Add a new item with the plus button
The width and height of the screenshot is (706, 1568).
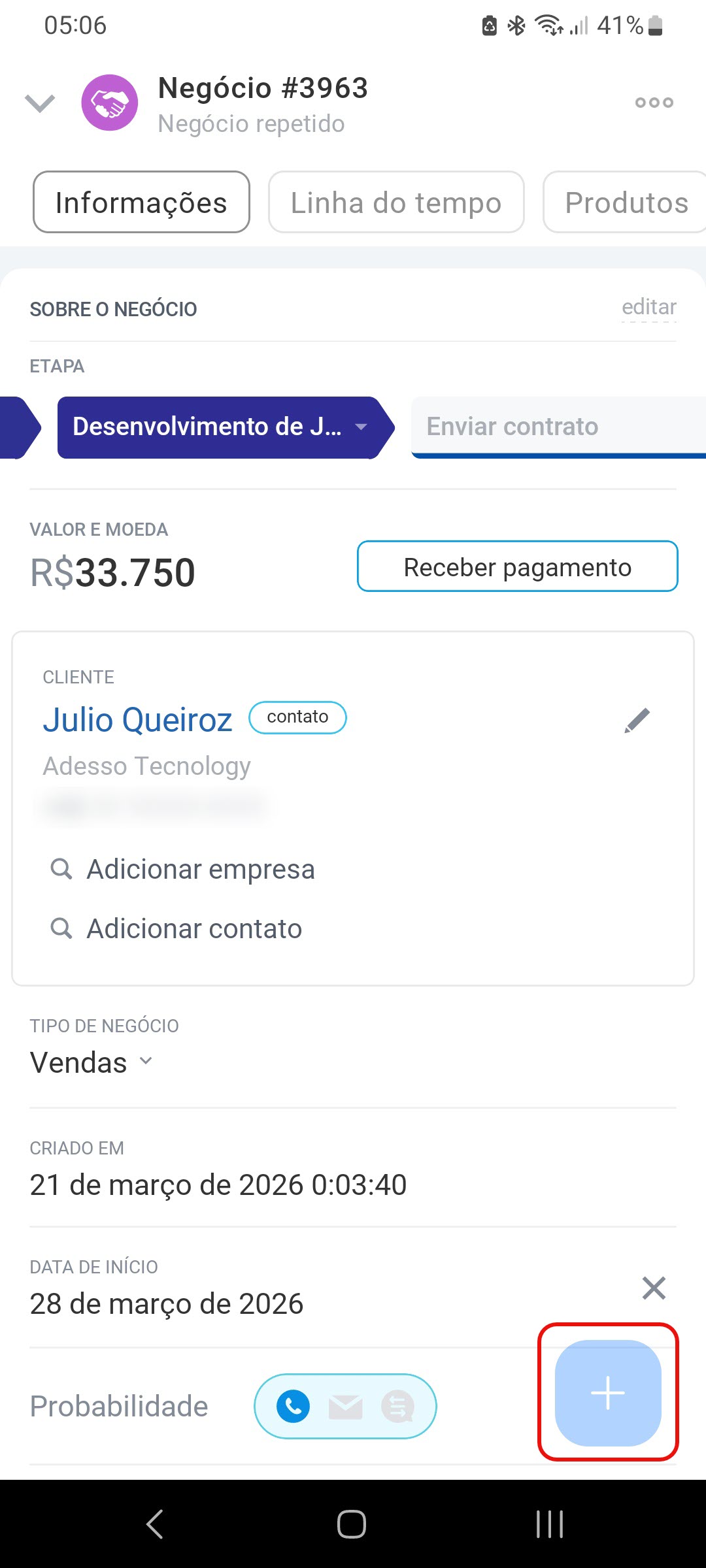click(x=608, y=1392)
